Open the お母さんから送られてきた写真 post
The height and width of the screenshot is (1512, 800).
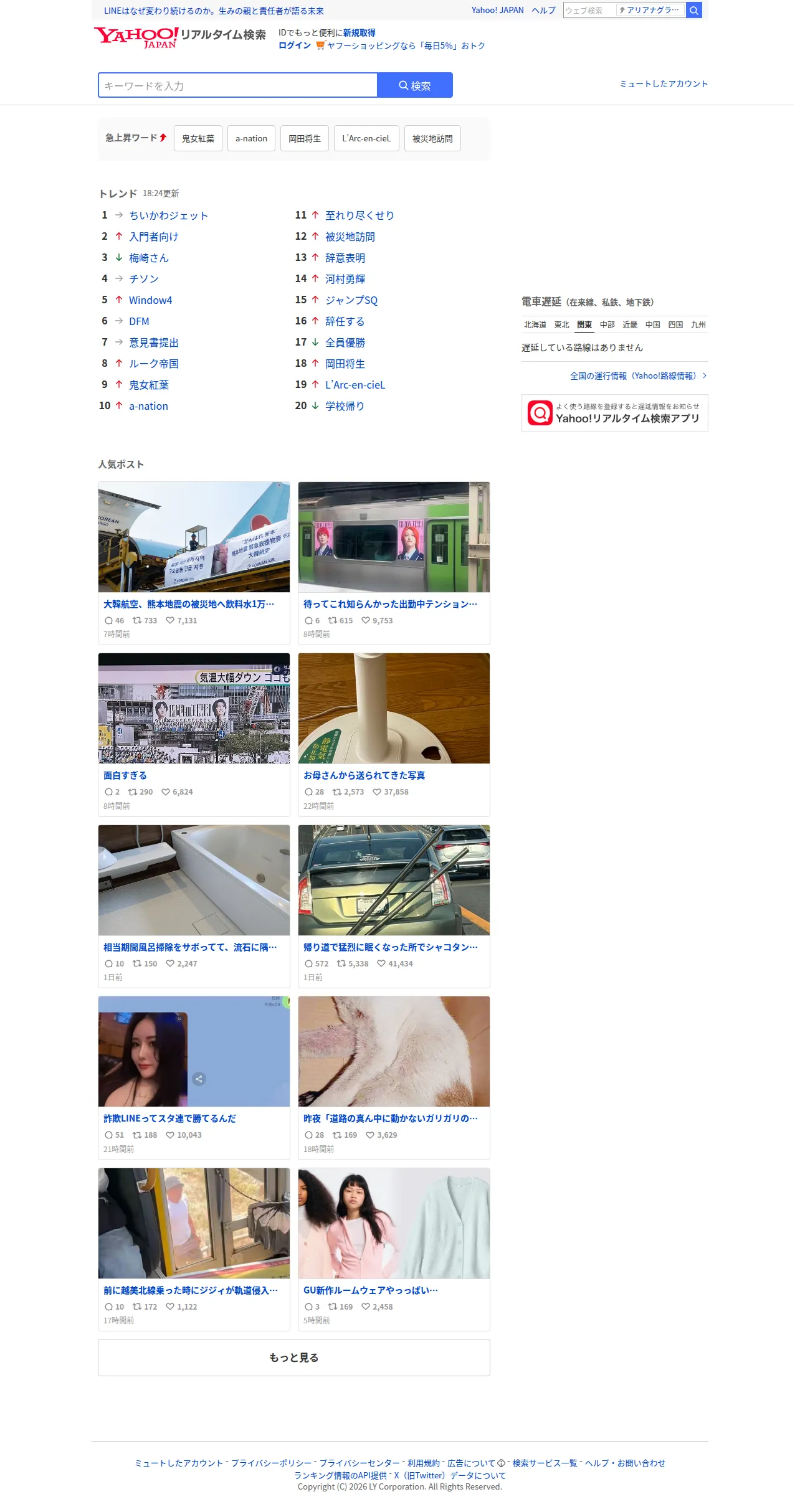pos(394,735)
